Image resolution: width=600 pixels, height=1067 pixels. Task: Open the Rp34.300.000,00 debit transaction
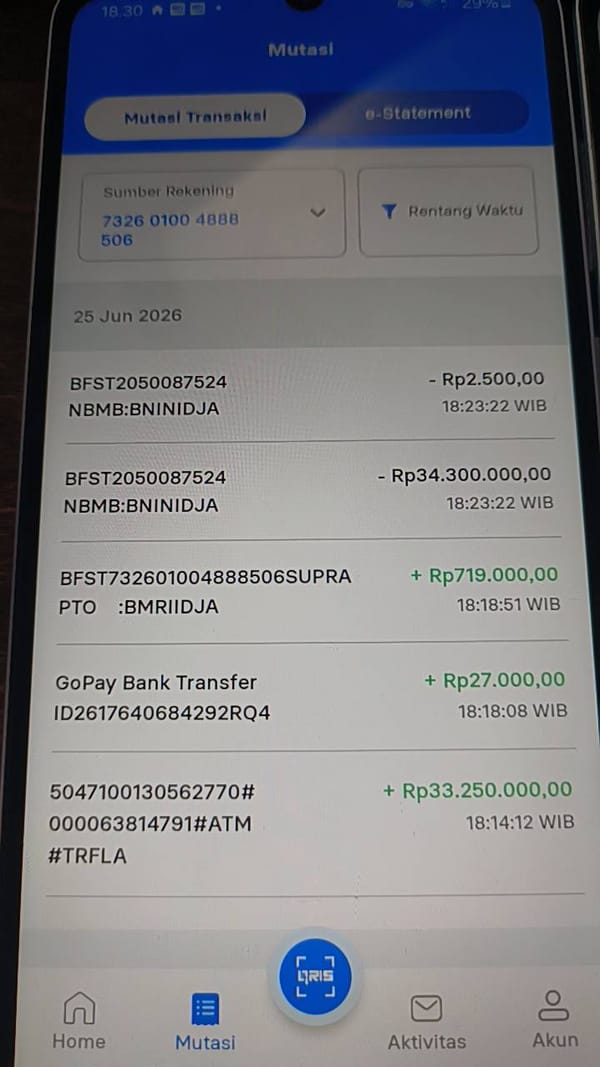310,490
